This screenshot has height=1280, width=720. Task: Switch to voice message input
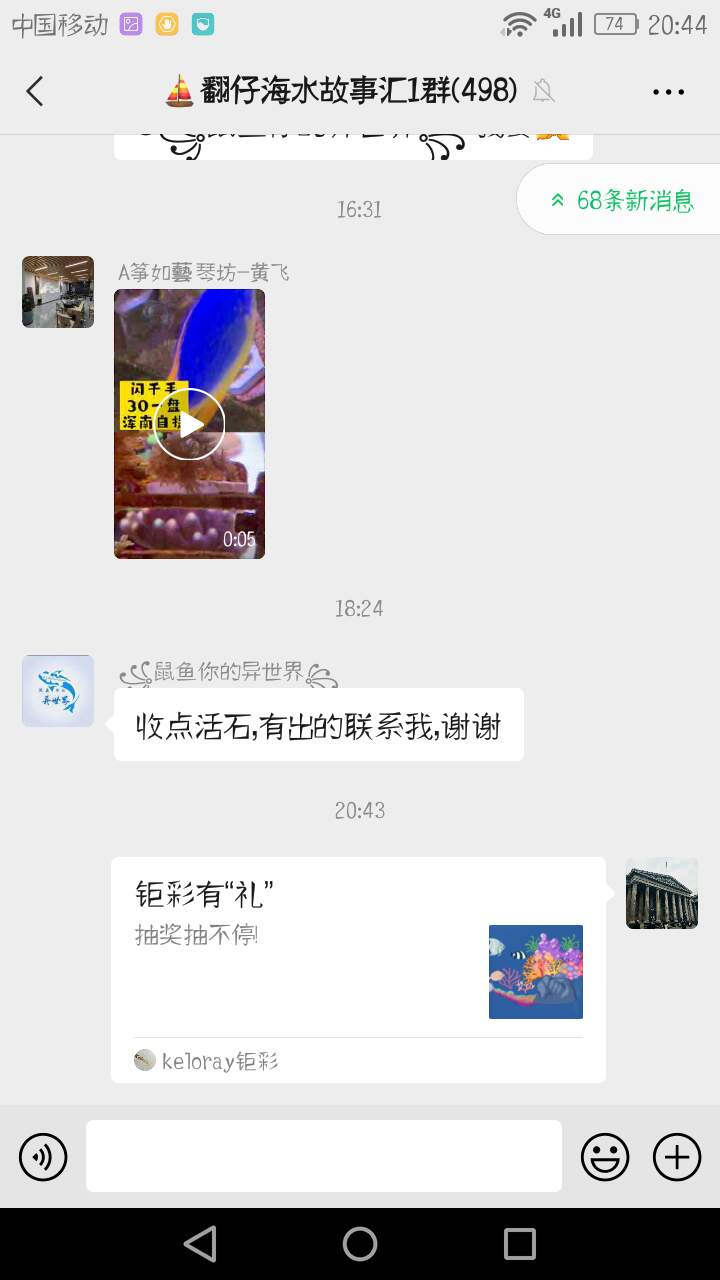point(43,1157)
